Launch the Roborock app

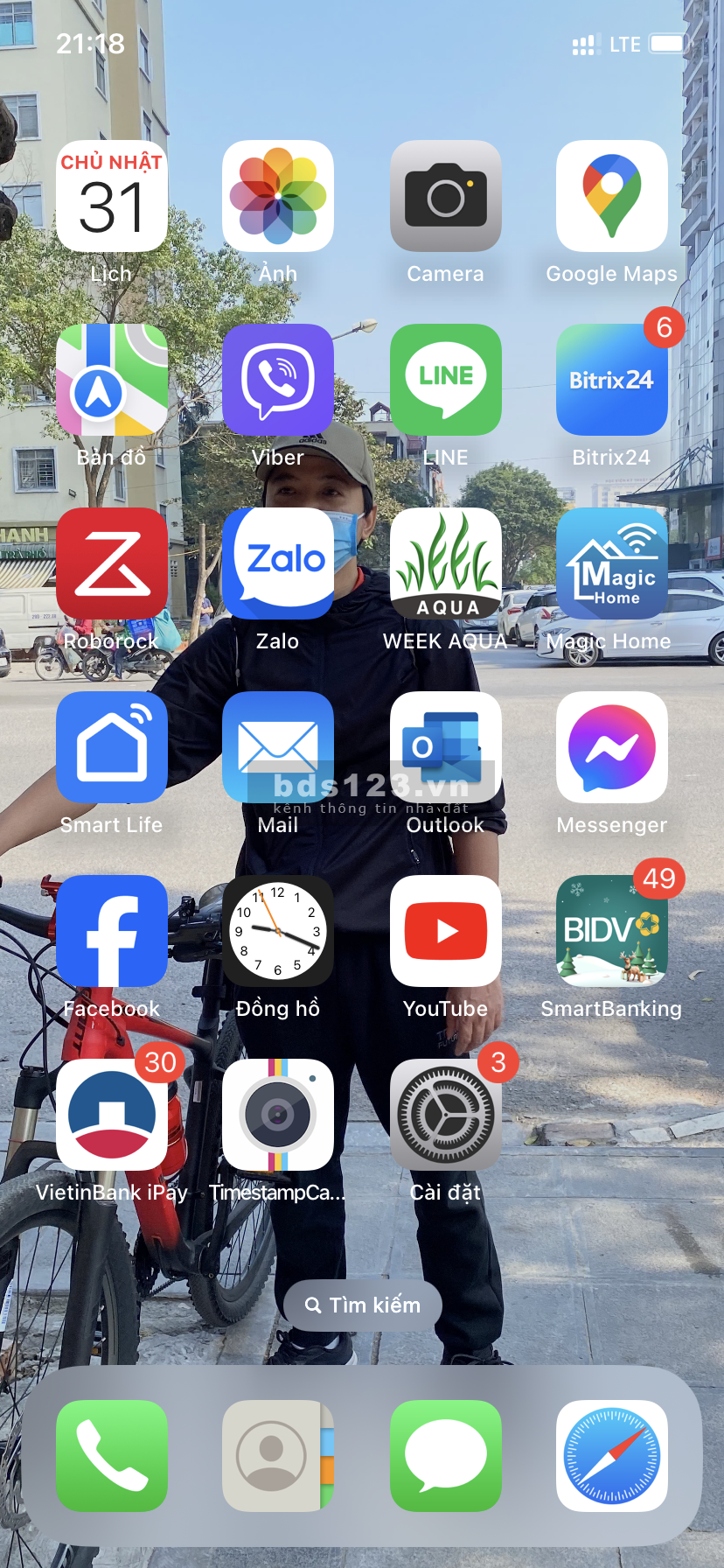click(112, 563)
